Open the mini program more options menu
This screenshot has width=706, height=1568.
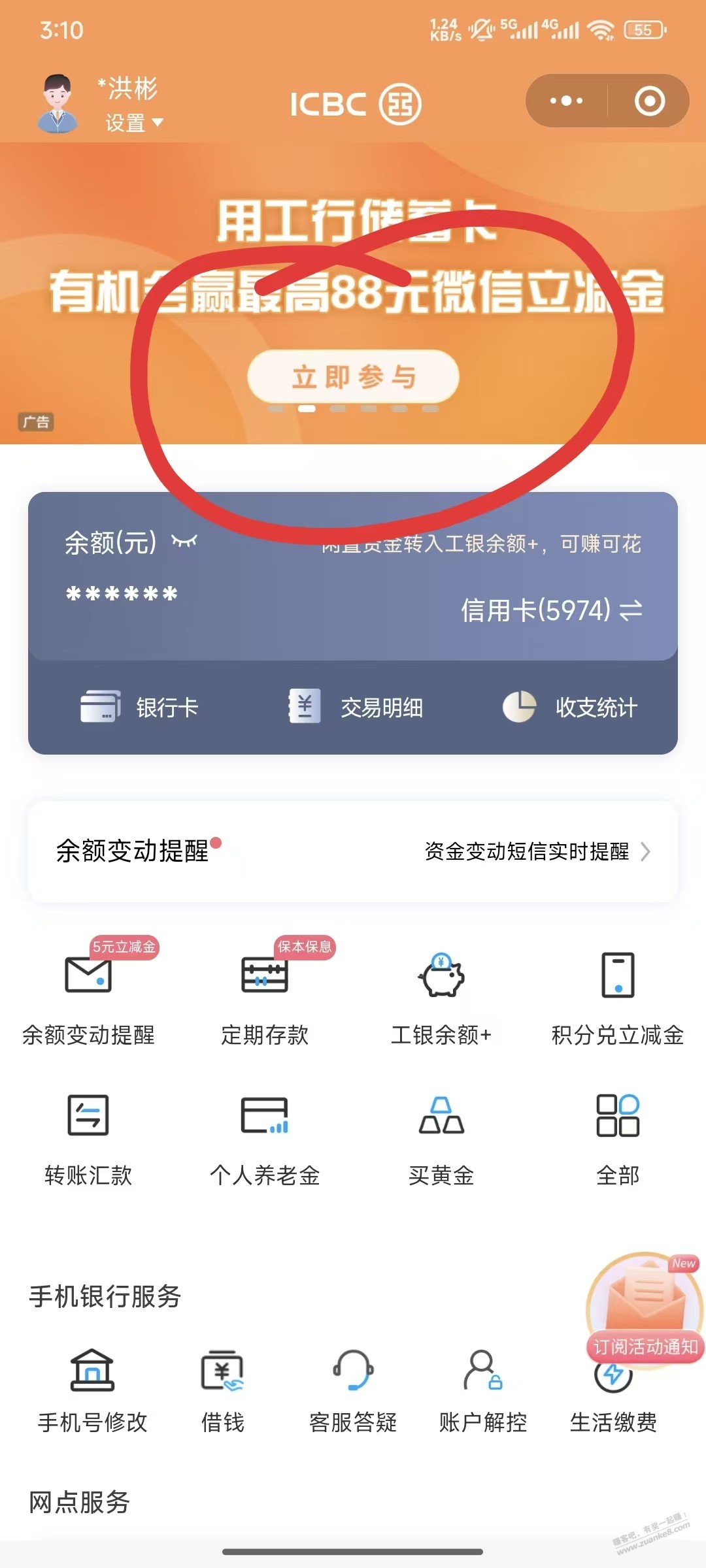point(566,101)
